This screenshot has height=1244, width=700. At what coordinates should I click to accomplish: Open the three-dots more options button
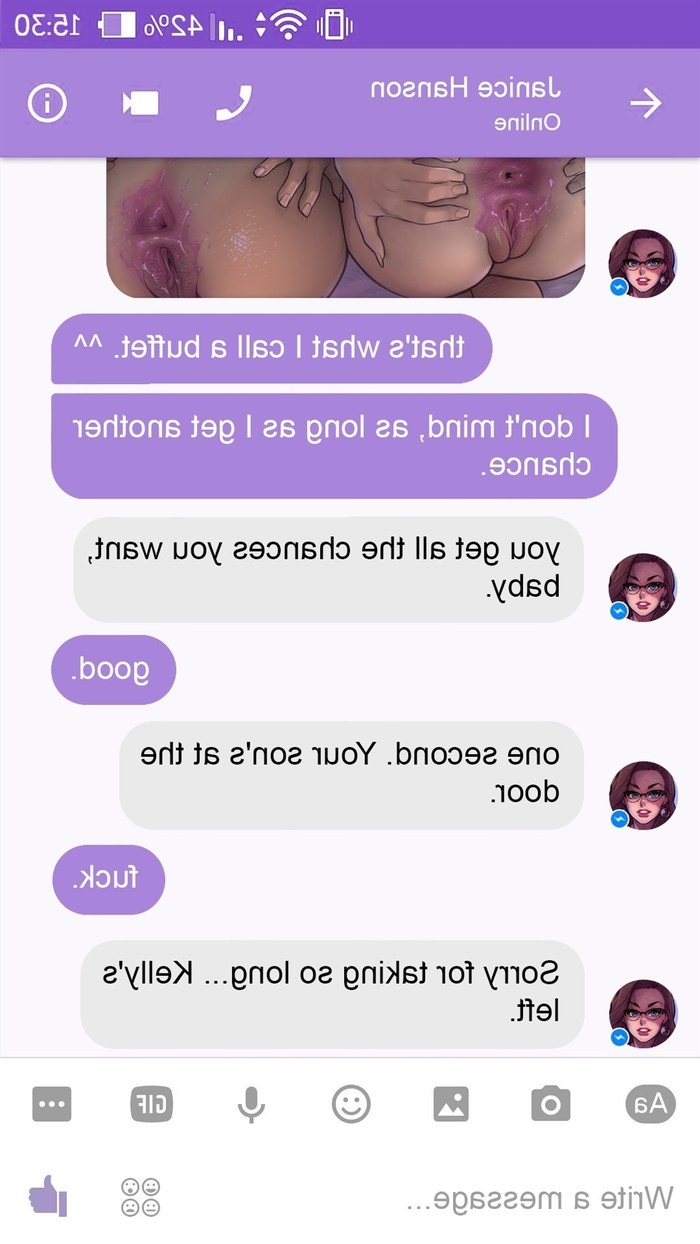pos(51,1104)
